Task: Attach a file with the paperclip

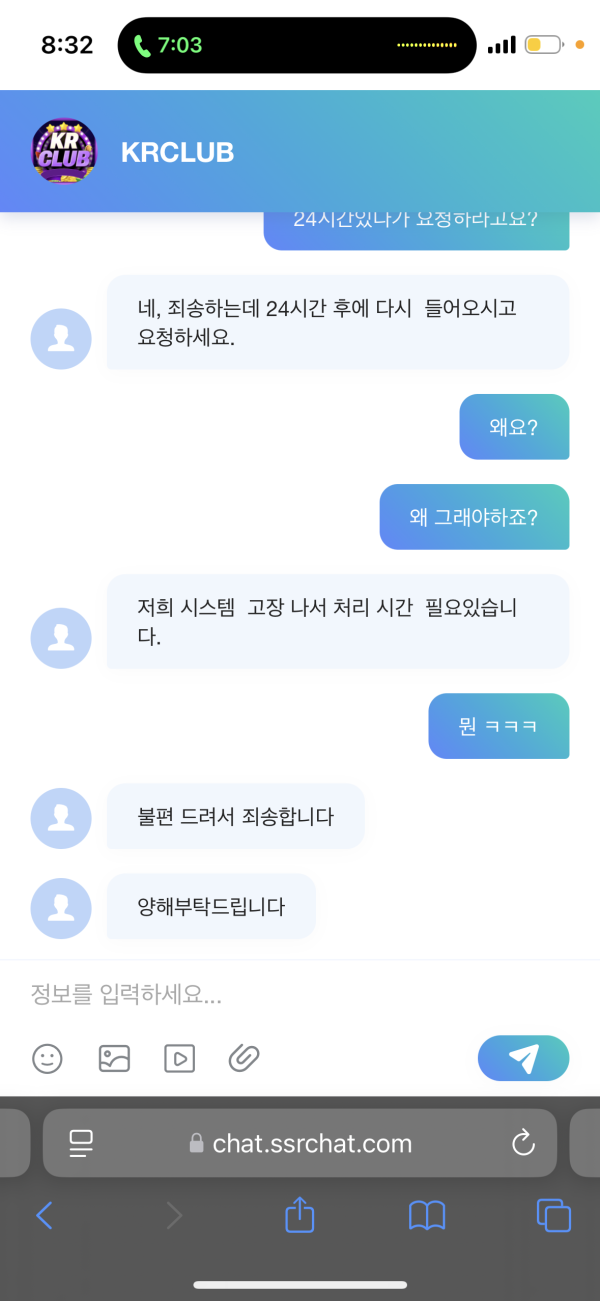Action: coord(244,1058)
